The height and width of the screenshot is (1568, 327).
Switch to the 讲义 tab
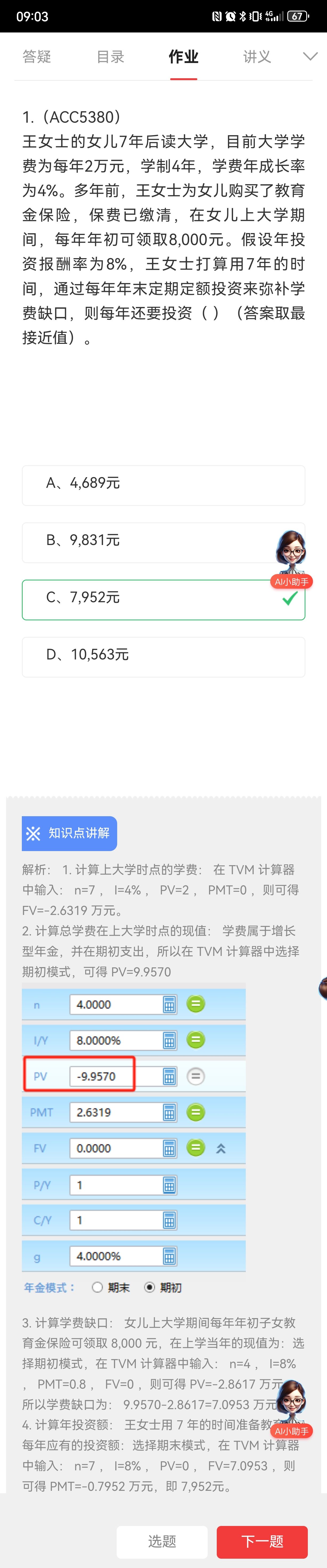256,57
